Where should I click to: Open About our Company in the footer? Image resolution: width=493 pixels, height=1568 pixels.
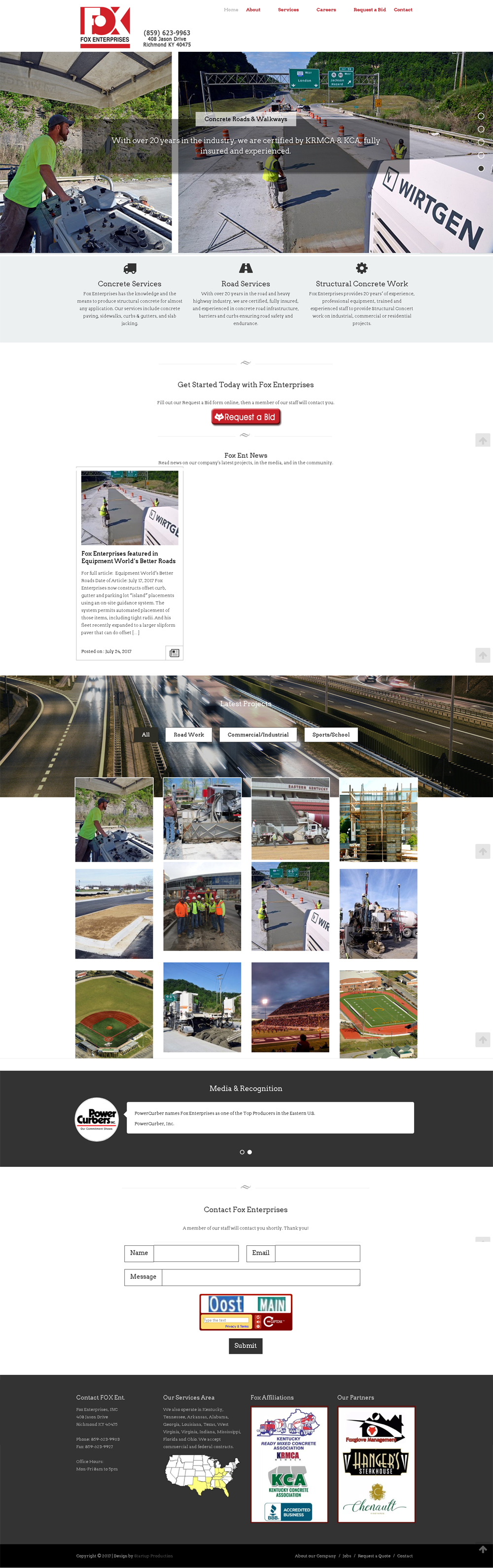click(x=316, y=1556)
